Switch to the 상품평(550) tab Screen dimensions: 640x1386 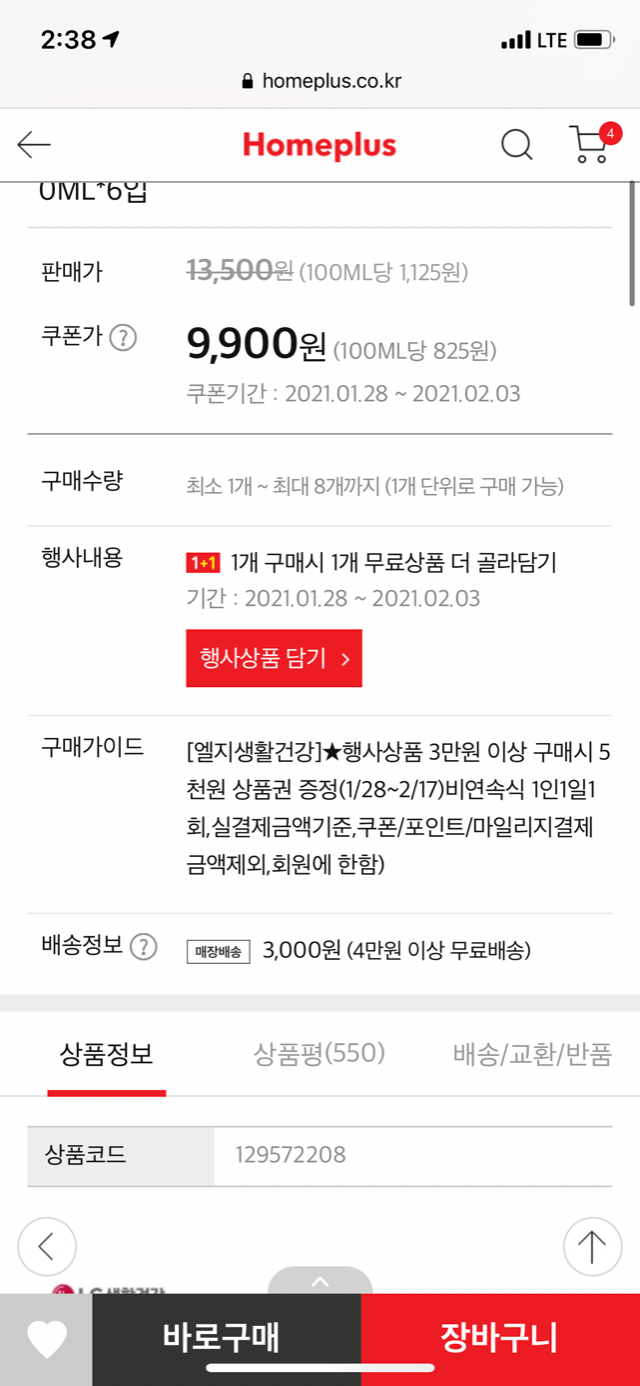(x=319, y=1053)
